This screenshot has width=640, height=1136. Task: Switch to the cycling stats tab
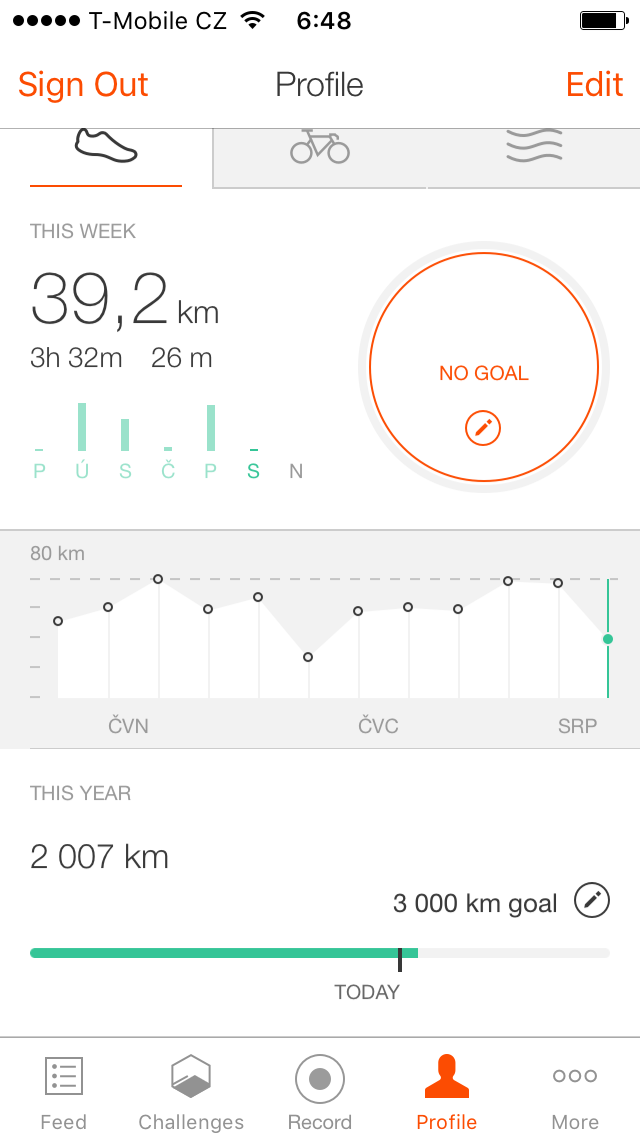point(320,147)
